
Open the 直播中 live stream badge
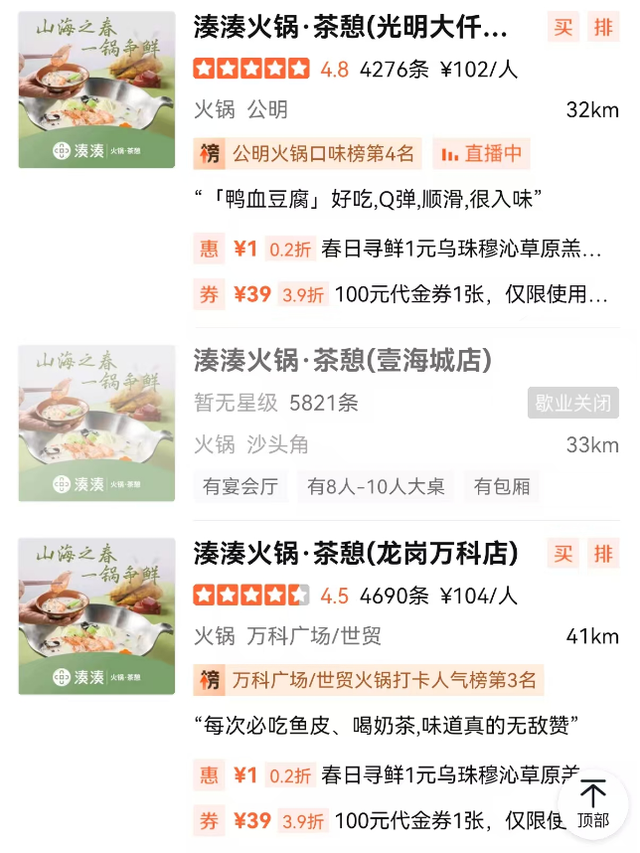(482, 154)
